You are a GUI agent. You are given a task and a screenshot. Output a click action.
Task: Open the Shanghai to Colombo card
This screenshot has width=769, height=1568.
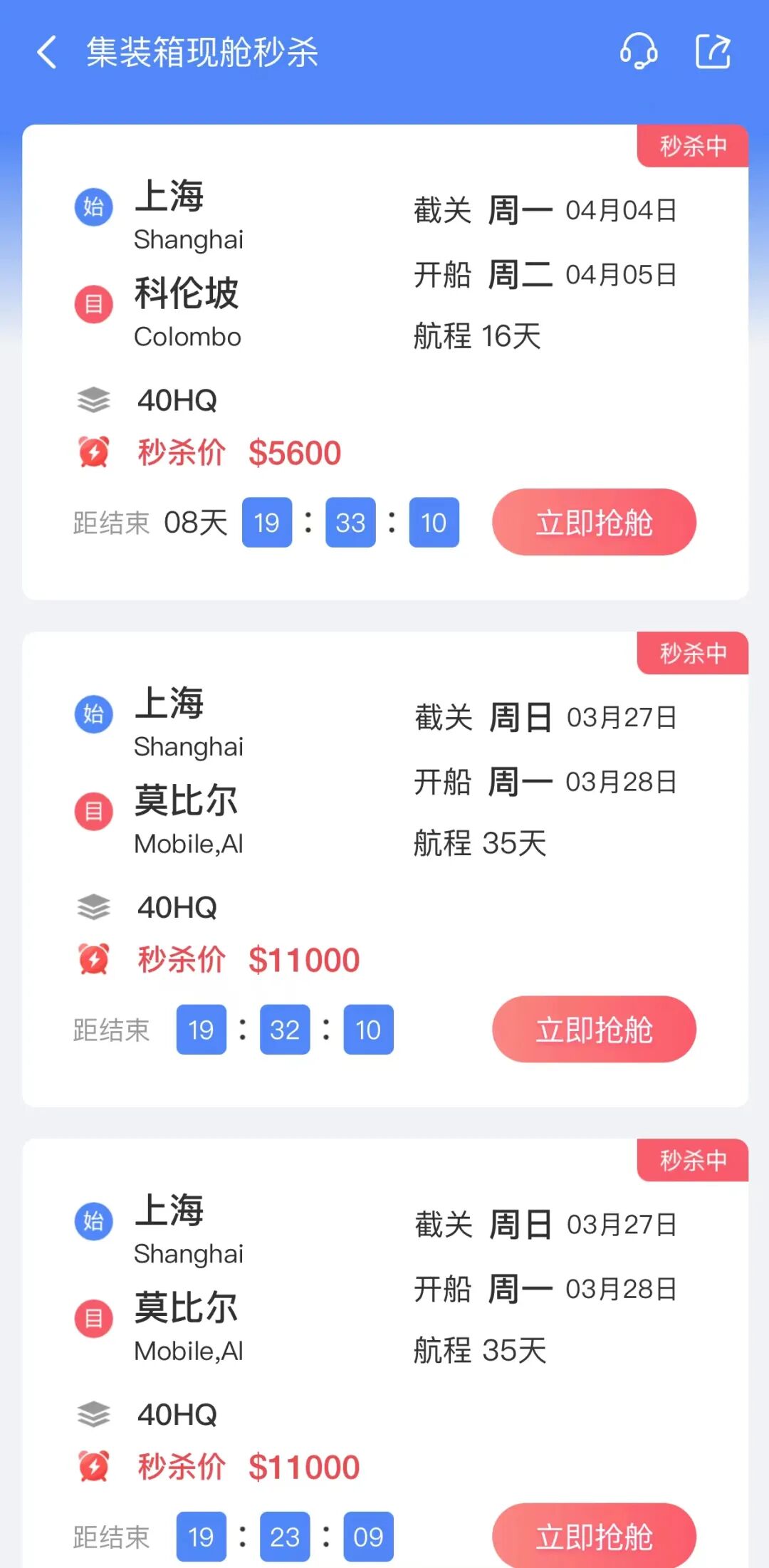click(x=385, y=362)
